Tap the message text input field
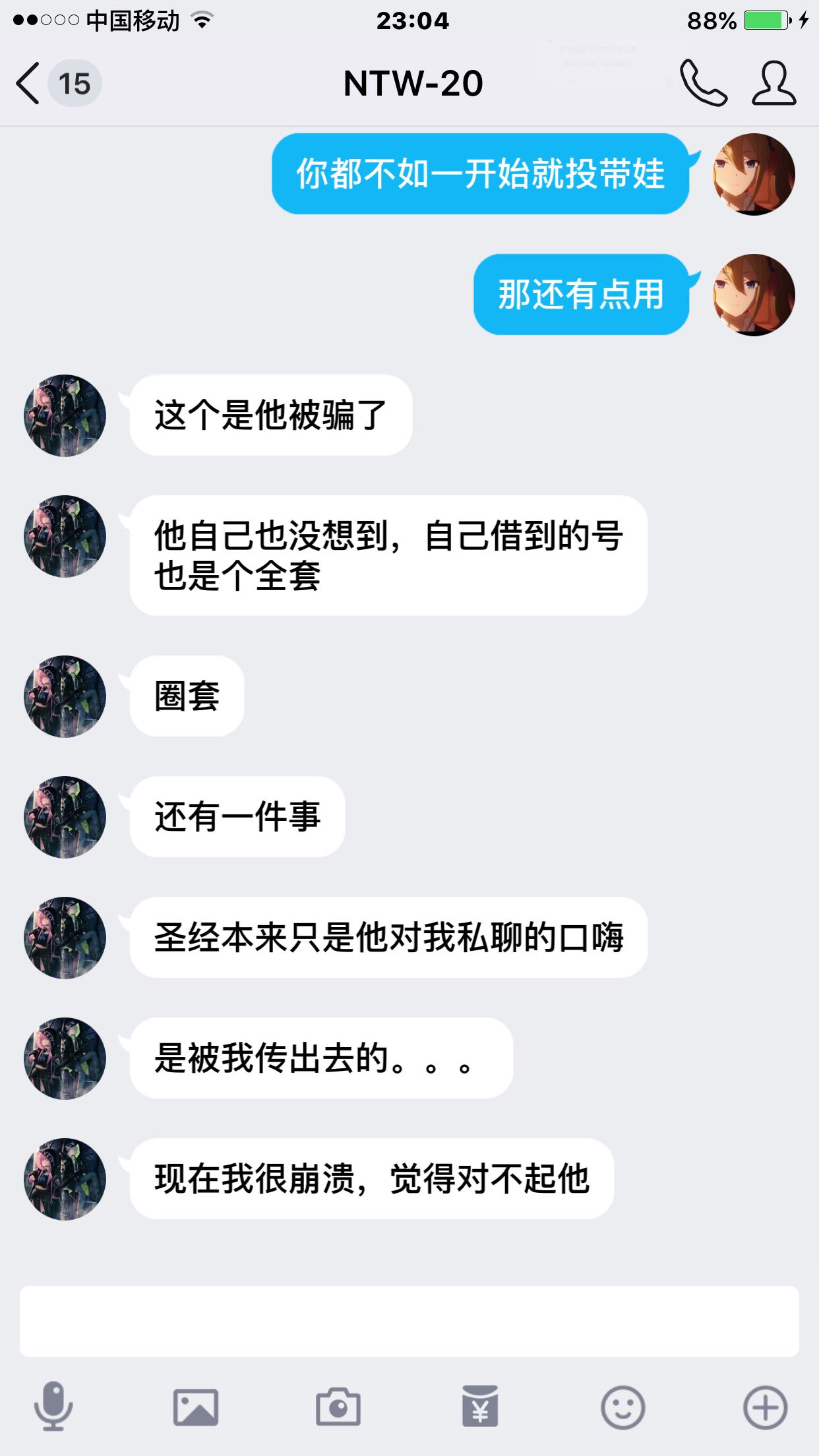Viewport: 819px width, 1456px height. point(409,1321)
